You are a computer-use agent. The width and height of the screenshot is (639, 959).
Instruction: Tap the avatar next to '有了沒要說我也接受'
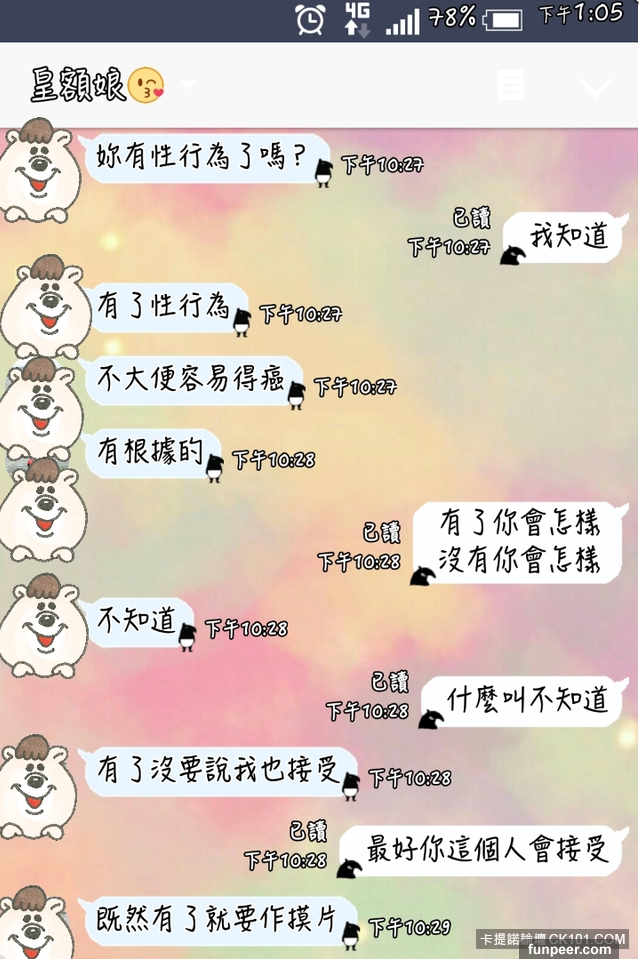click(x=40, y=785)
